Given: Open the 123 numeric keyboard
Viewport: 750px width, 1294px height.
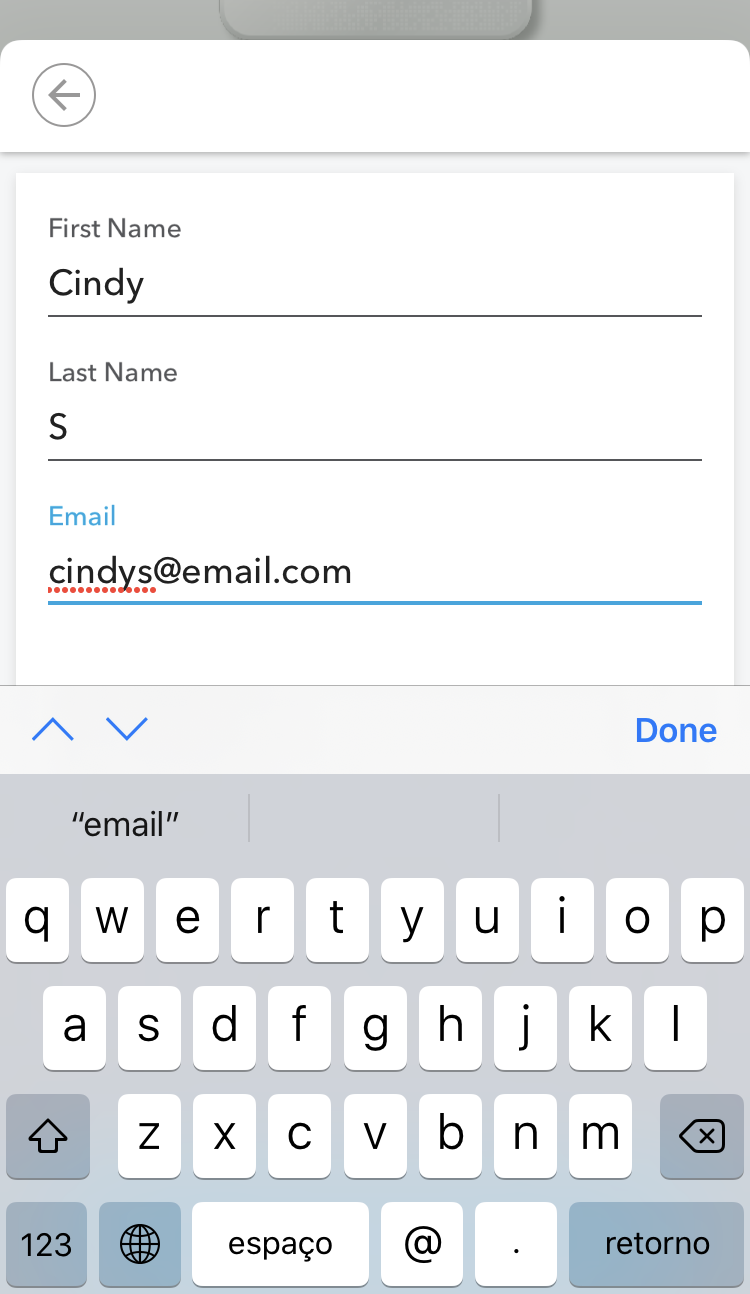Looking at the screenshot, I should [x=47, y=1244].
